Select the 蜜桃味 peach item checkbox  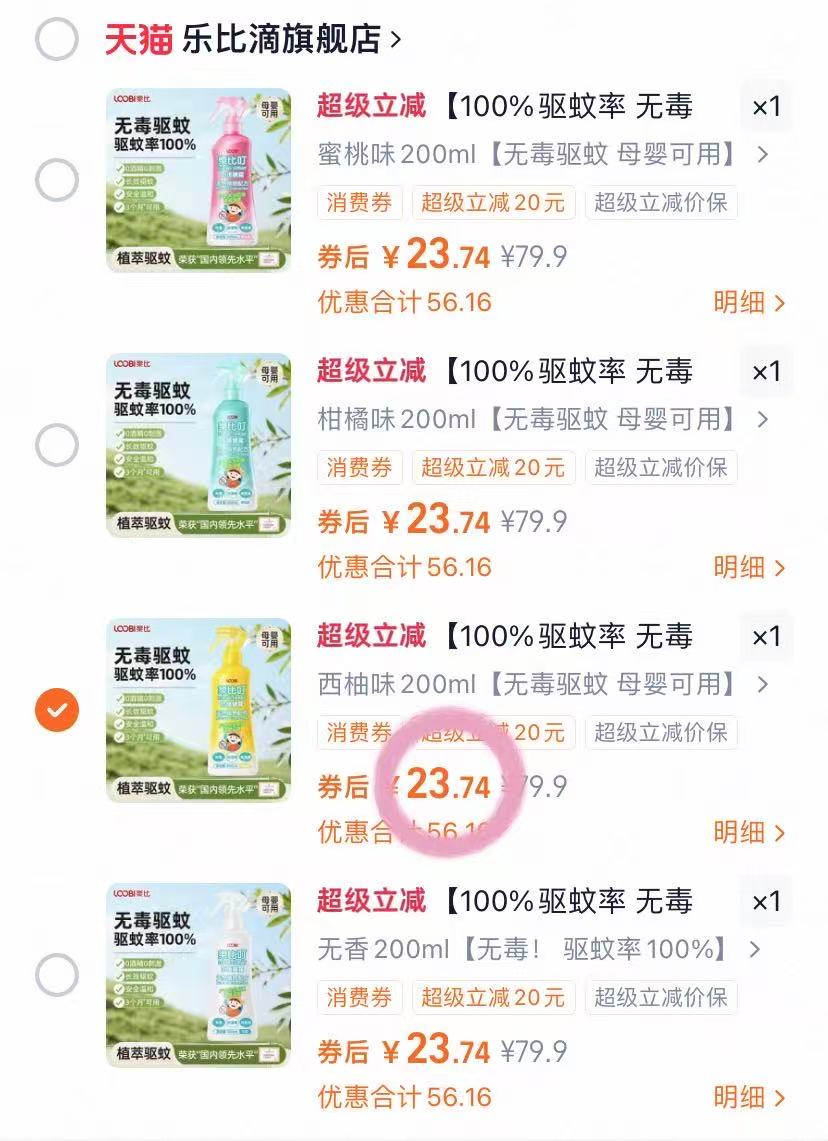(x=57, y=181)
